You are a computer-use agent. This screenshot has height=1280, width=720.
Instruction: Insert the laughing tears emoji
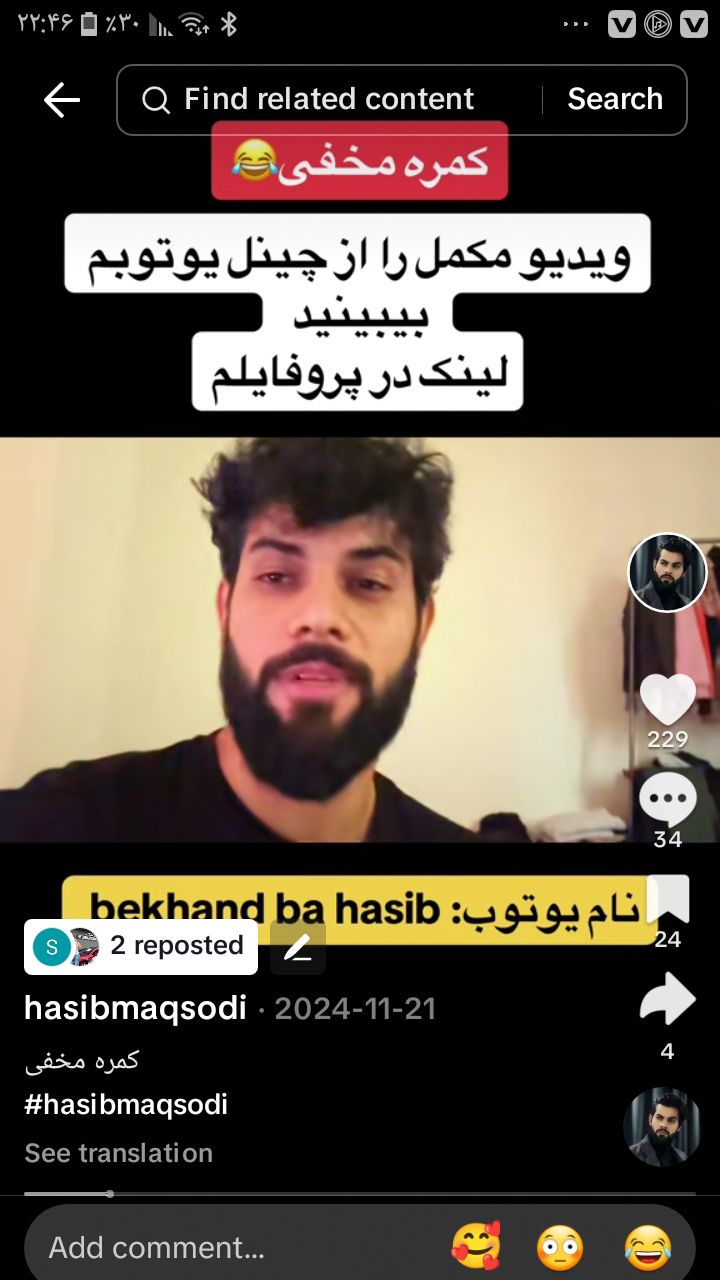point(647,1247)
